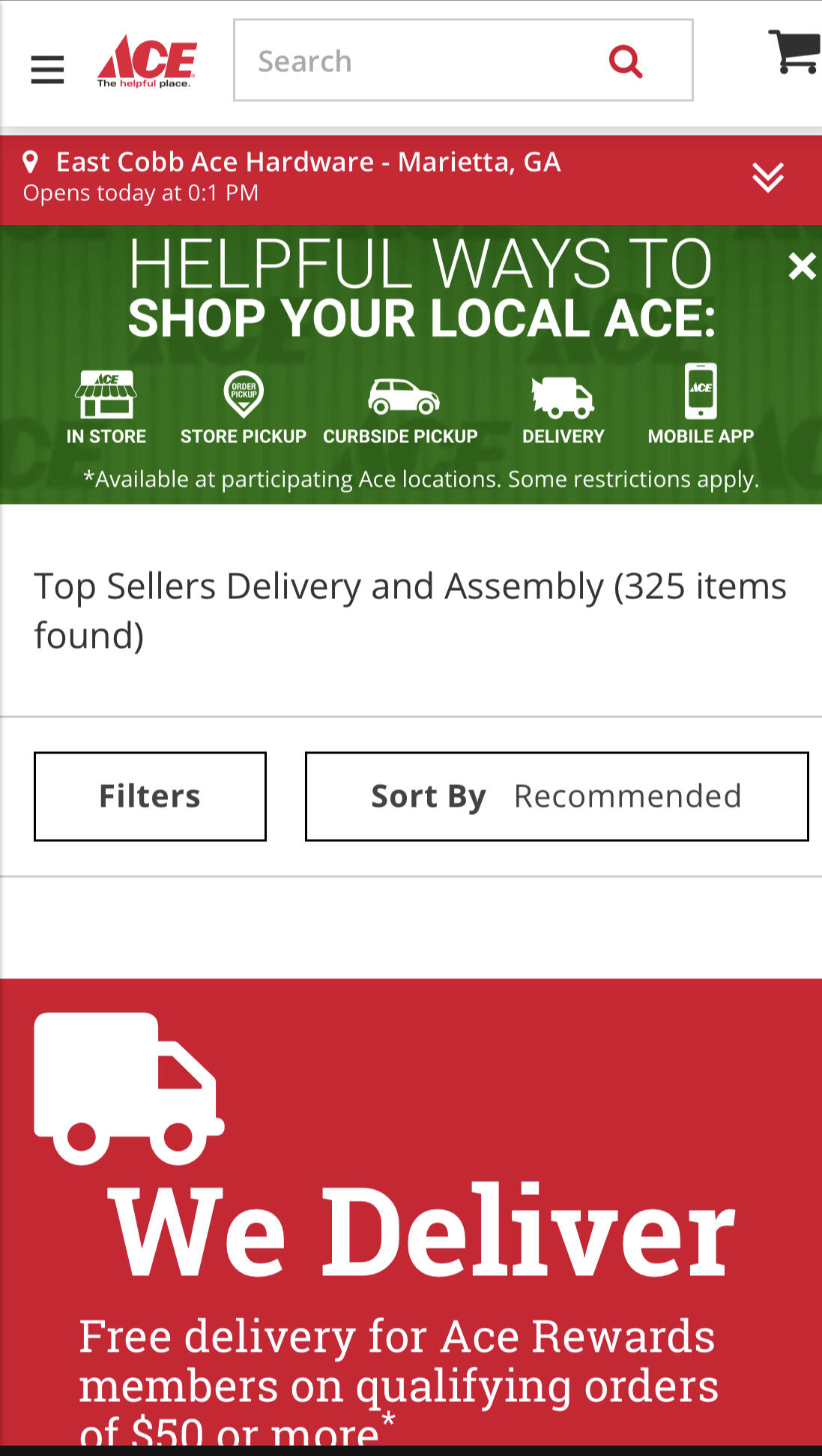Open the Filters button
Image resolution: width=822 pixels, height=1456 pixels.
click(x=150, y=796)
